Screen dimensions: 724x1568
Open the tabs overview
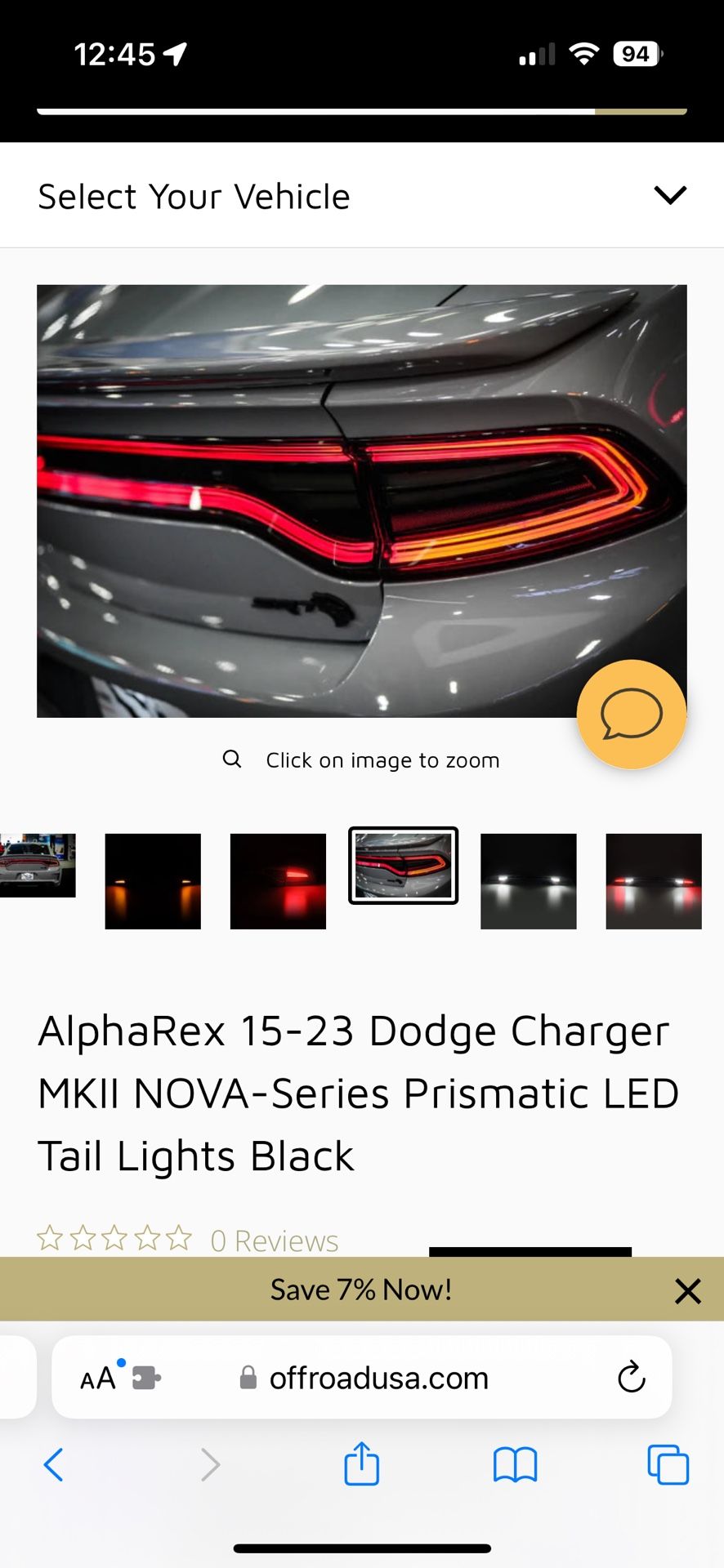pos(668,1464)
